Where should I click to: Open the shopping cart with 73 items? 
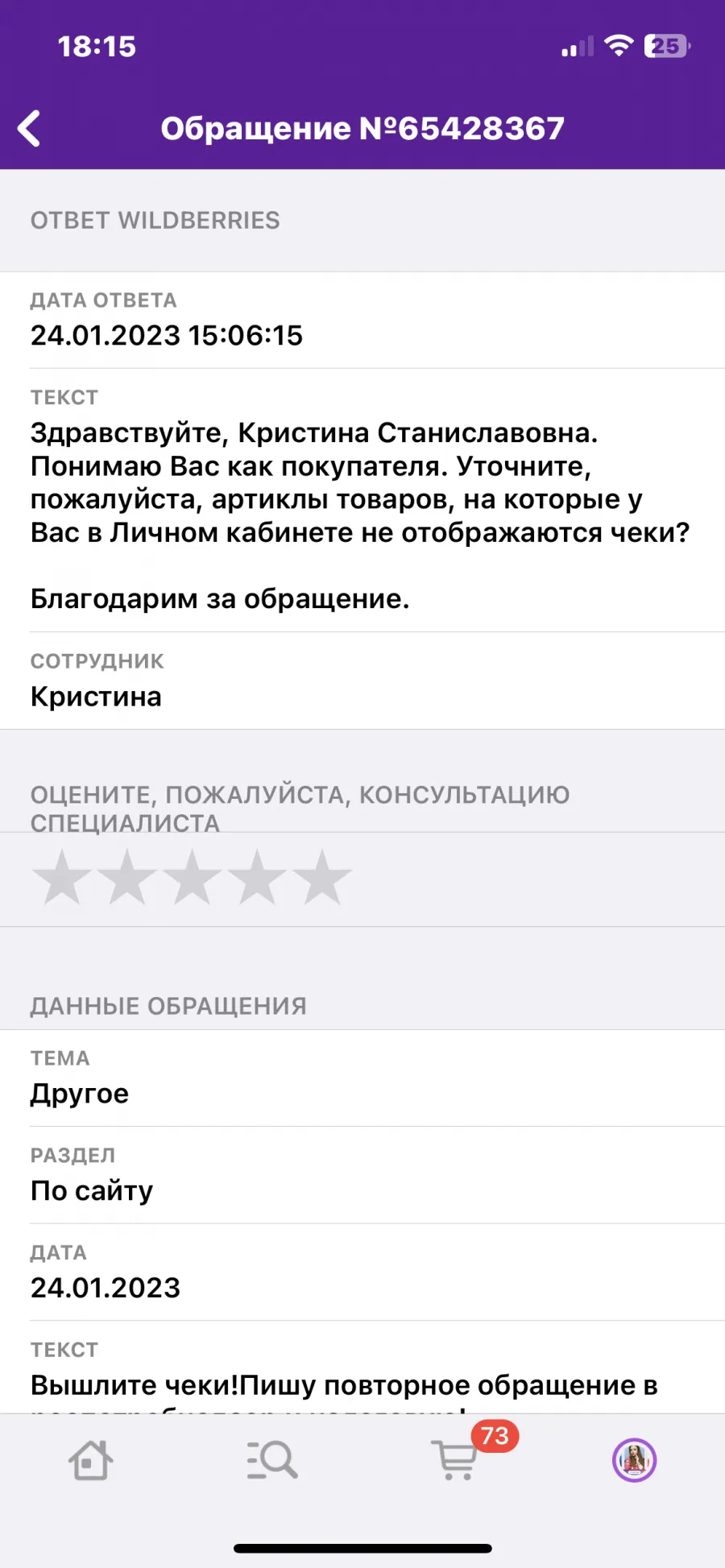(x=456, y=1460)
